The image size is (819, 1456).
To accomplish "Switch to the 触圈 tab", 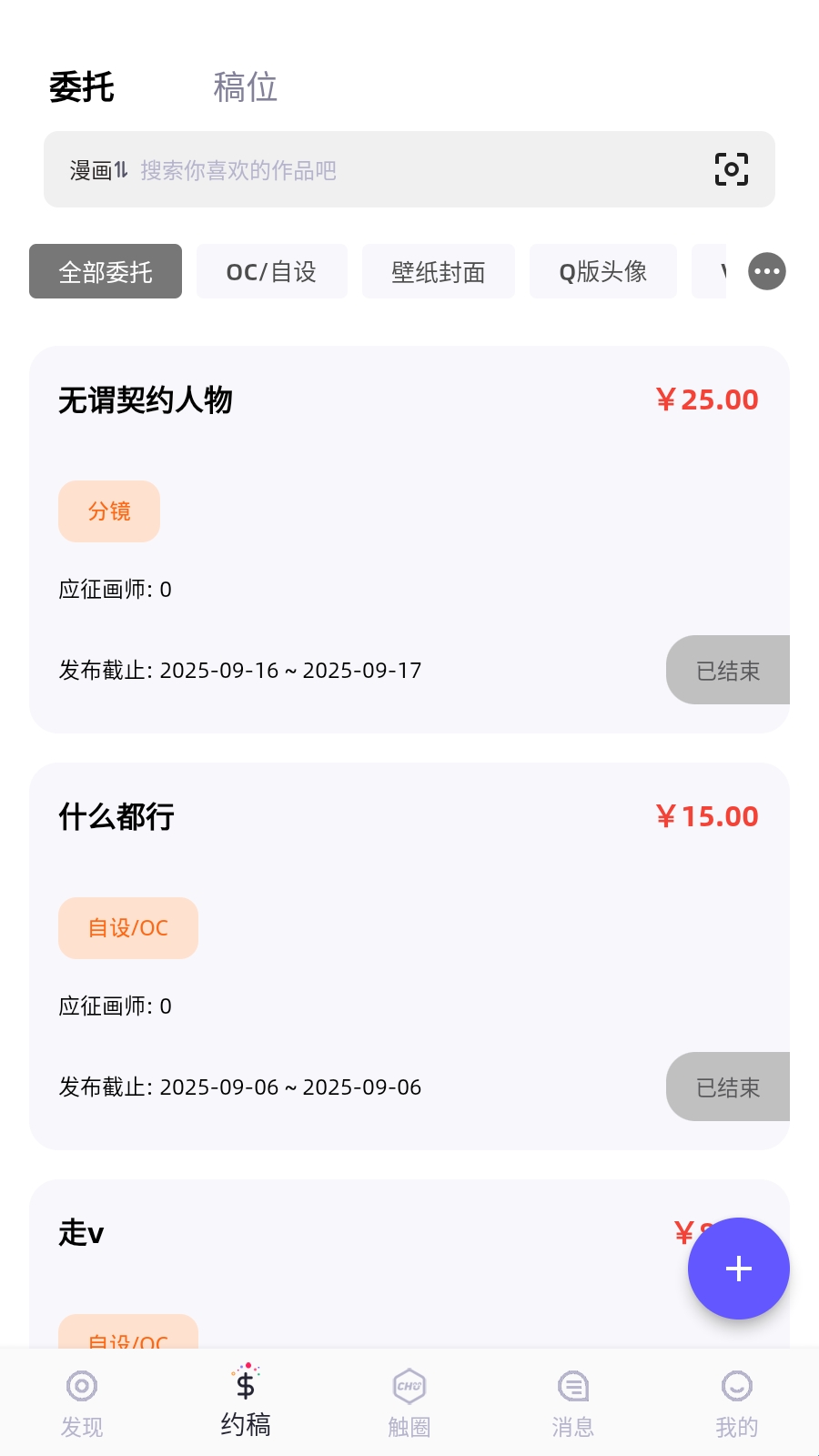I will [x=409, y=1402].
